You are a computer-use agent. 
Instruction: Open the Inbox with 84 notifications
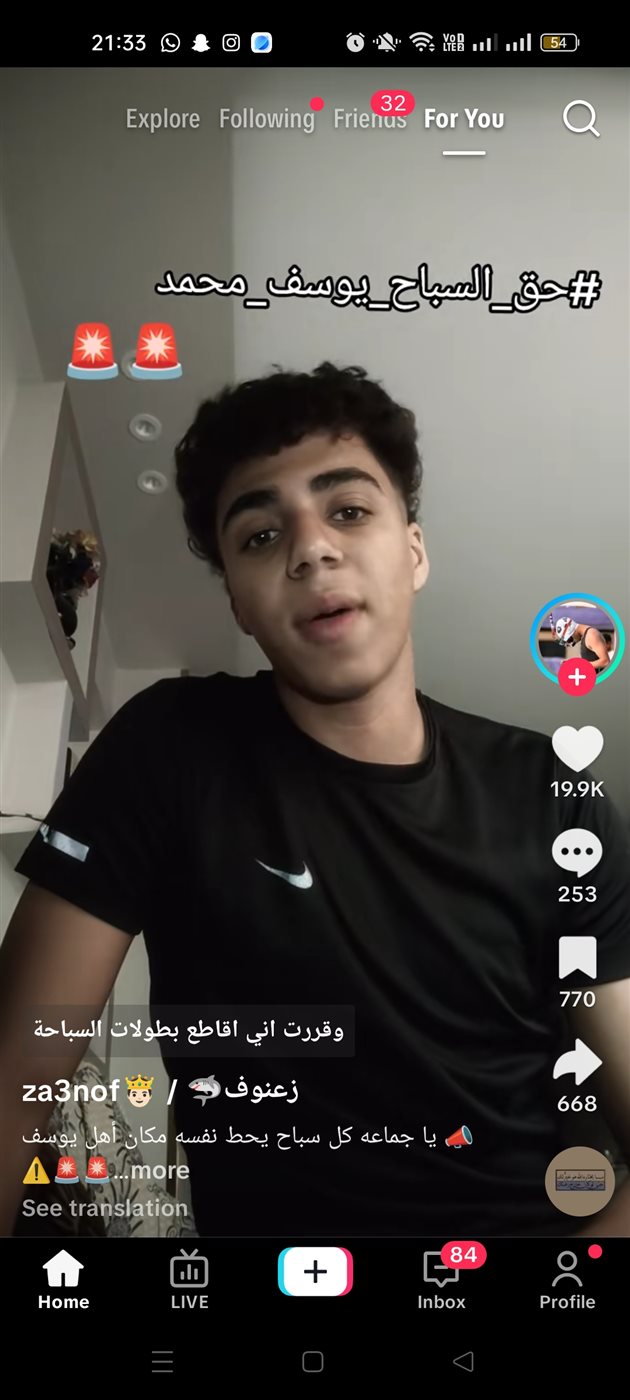point(441,1280)
